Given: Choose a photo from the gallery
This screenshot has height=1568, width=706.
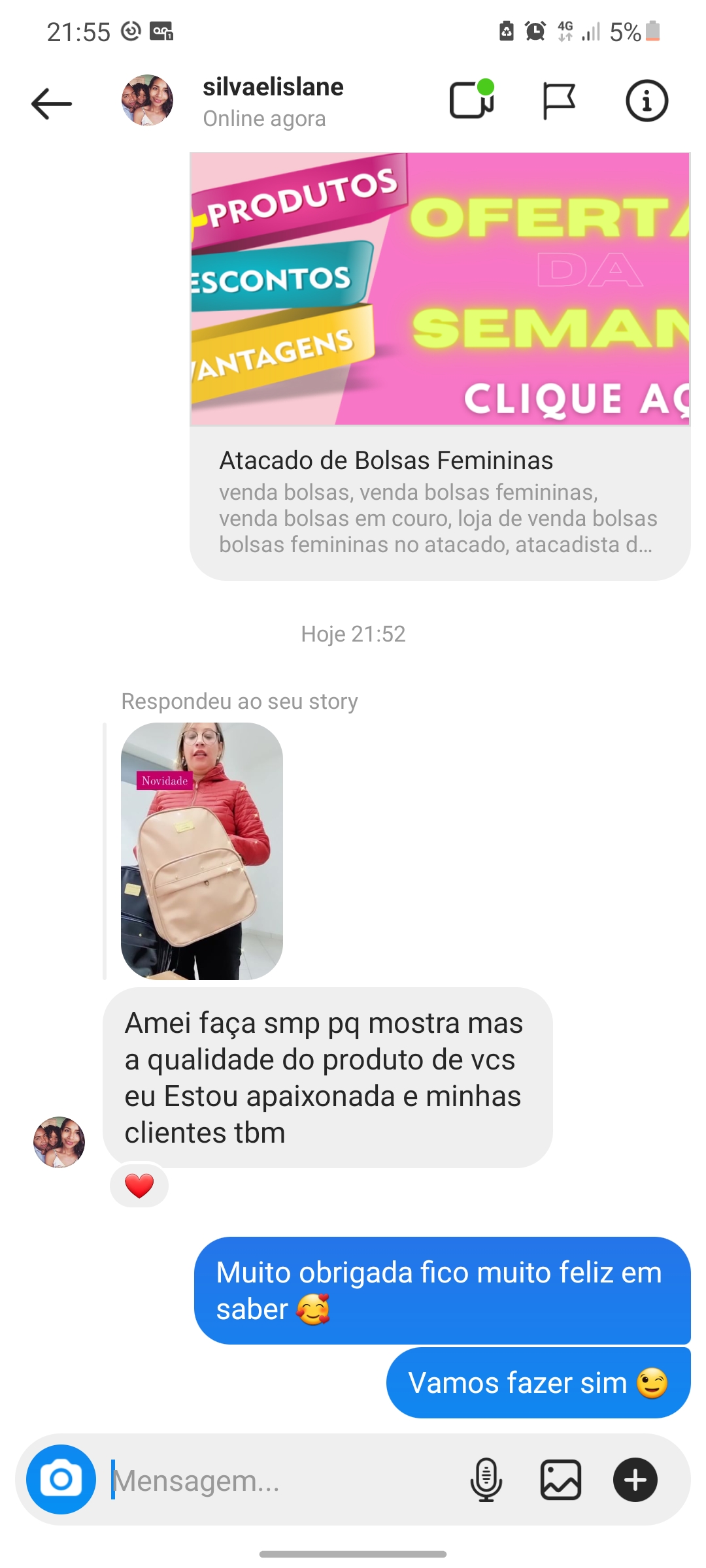Looking at the screenshot, I should pyautogui.click(x=560, y=1479).
